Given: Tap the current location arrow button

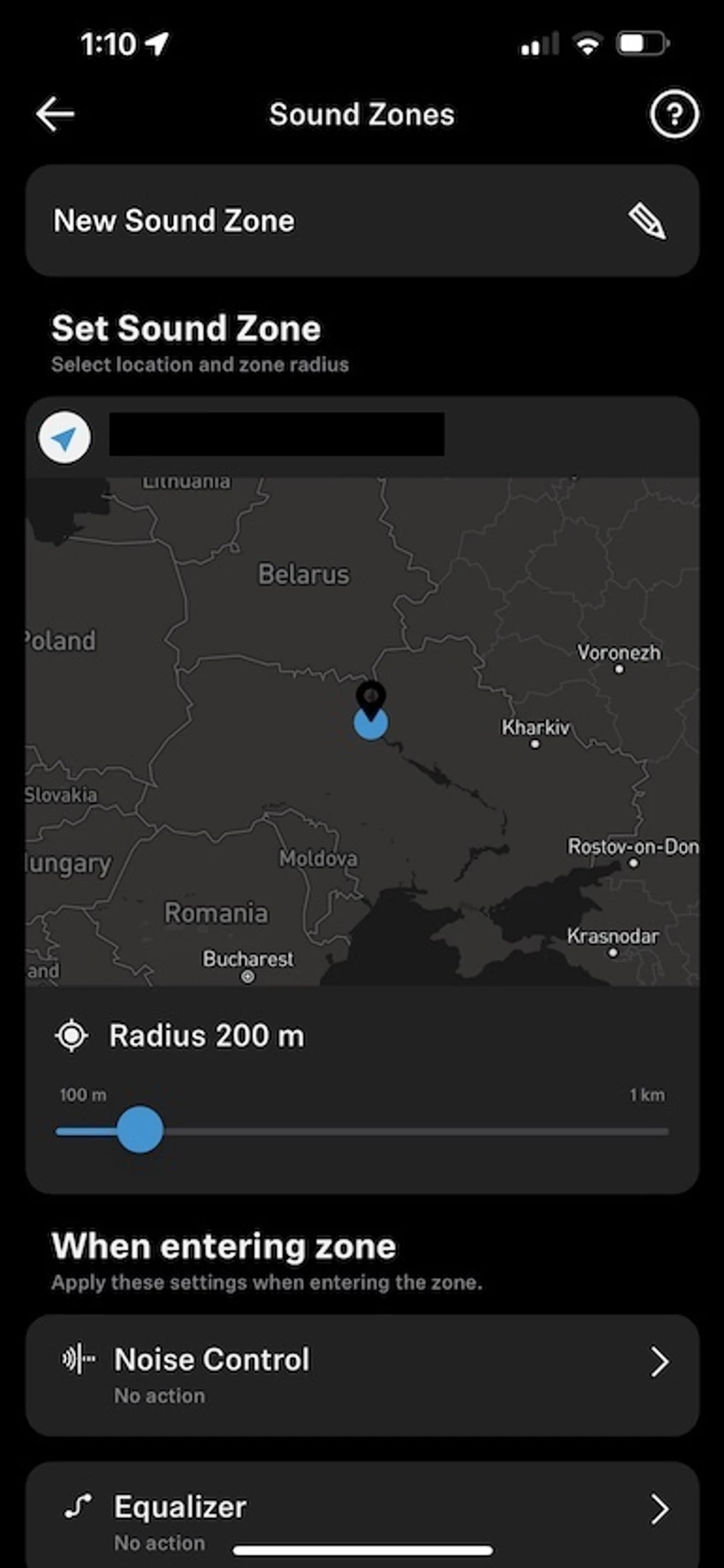Looking at the screenshot, I should [x=64, y=438].
